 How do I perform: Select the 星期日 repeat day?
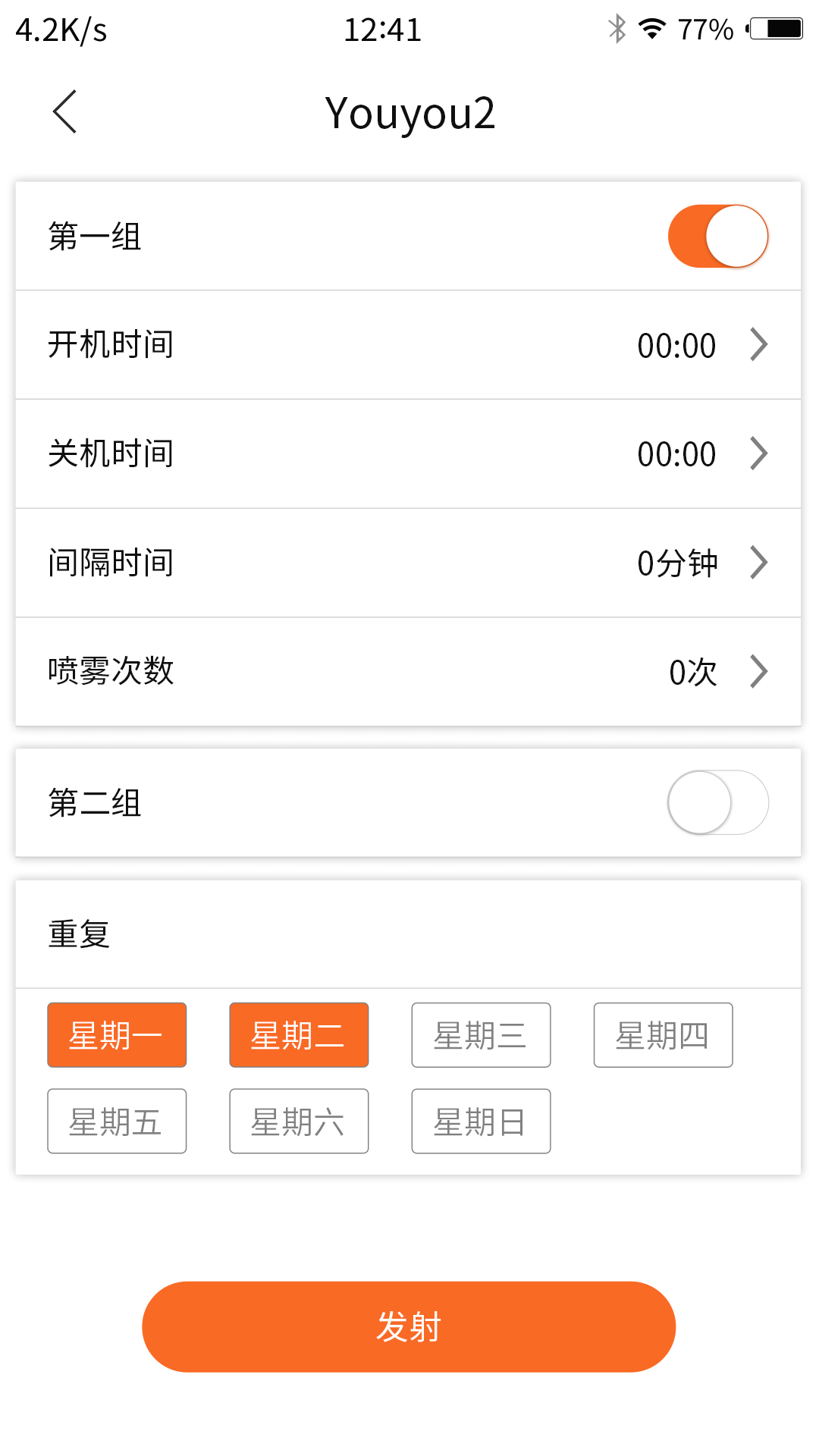point(481,1121)
